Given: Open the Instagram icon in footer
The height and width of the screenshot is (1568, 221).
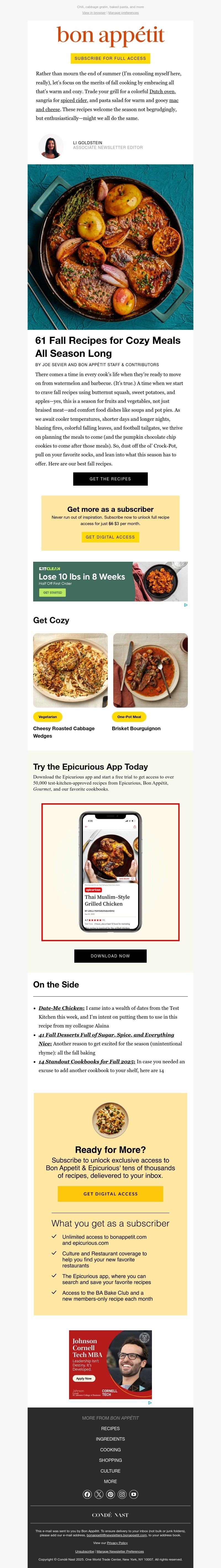Looking at the screenshot, I should [x=122, y=1494].
